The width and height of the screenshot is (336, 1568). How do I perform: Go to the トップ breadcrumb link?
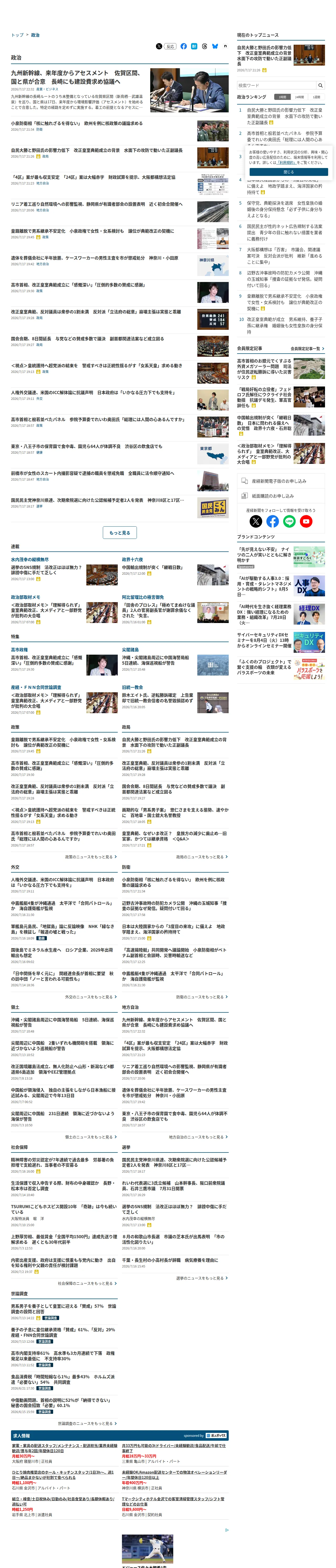[x=17, y=35]
